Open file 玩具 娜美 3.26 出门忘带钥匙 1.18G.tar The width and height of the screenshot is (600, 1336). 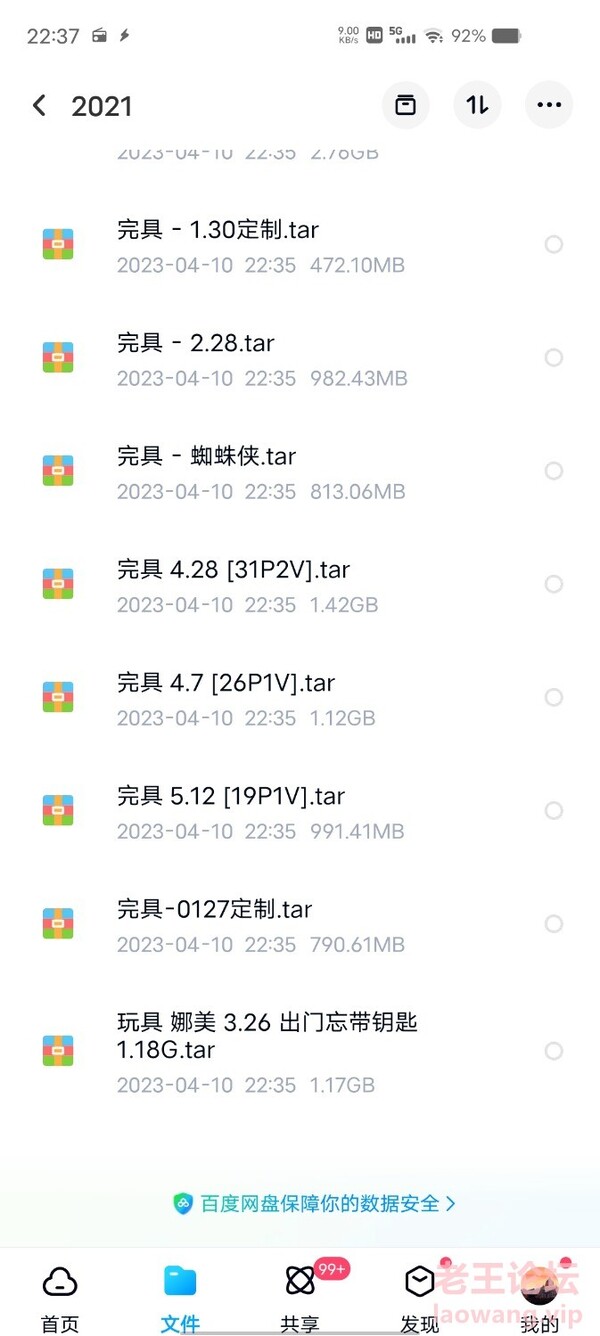[300, 1050]
